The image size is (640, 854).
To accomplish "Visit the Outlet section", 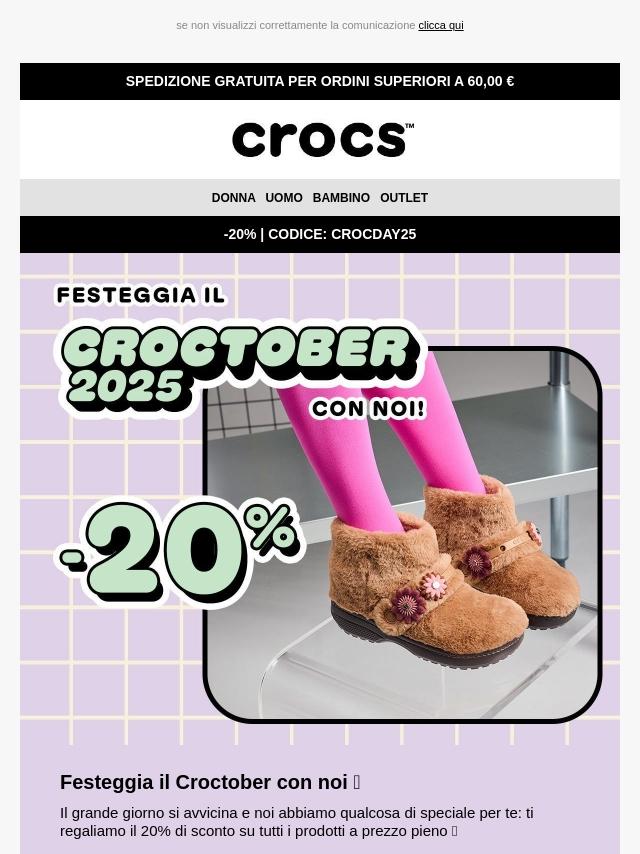I will pyautogui.click(x=404, y=198).
